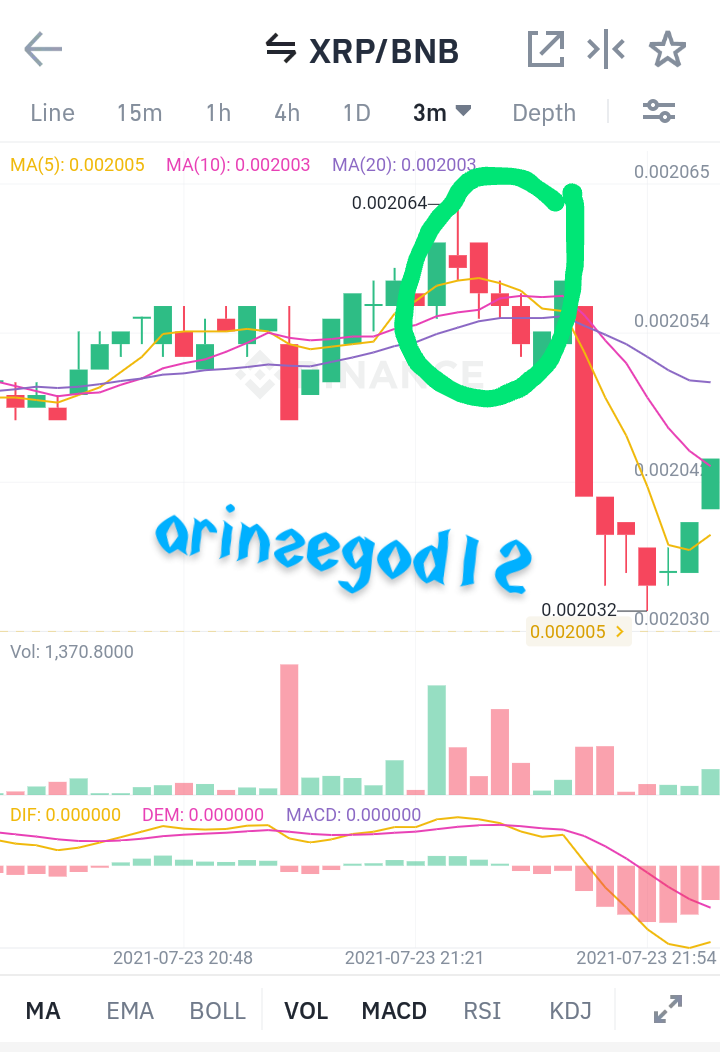
Task: Tap the 0.002005 current price tag
Action: coord(578,632)
